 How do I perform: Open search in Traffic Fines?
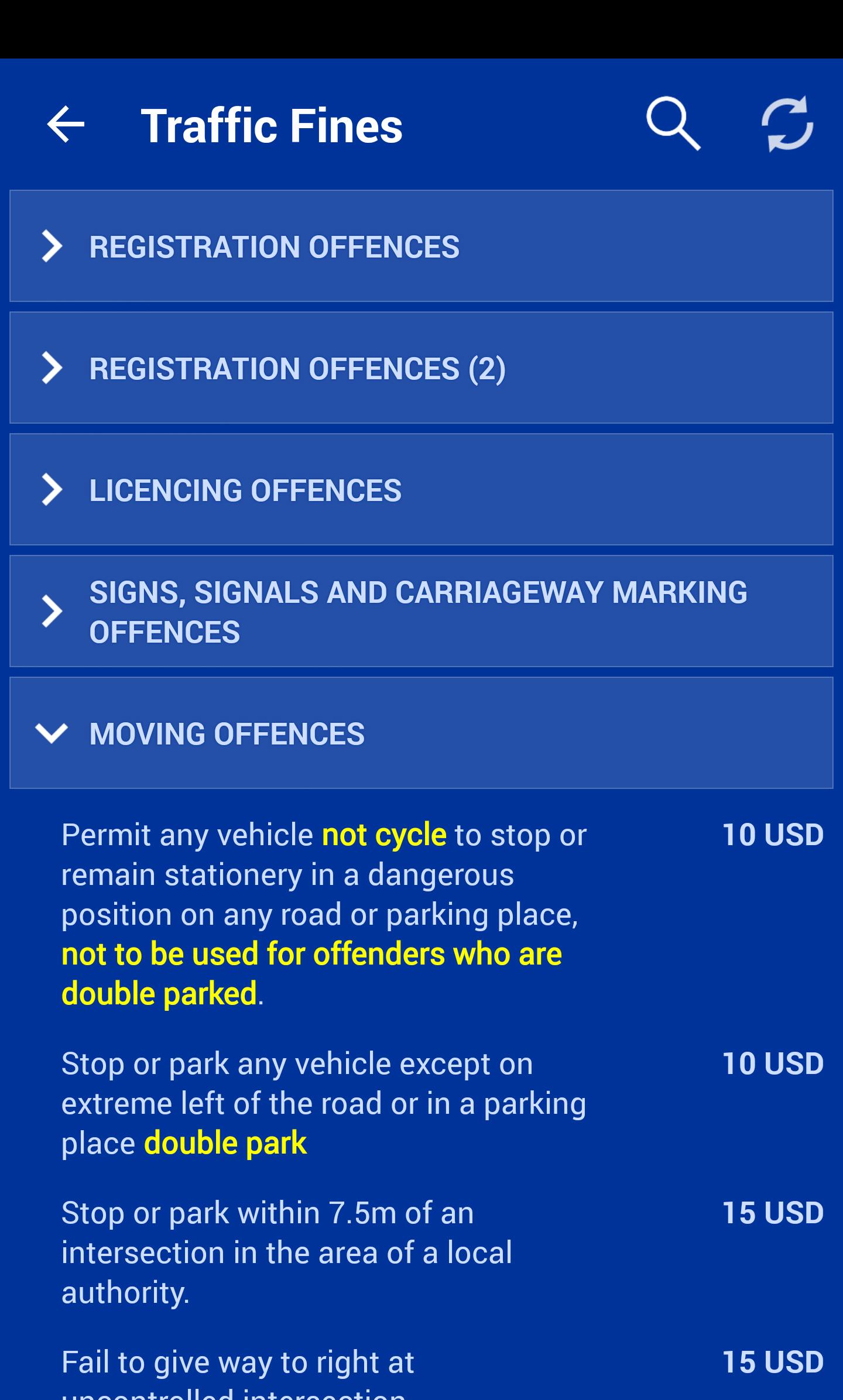[x=674, y=125]
